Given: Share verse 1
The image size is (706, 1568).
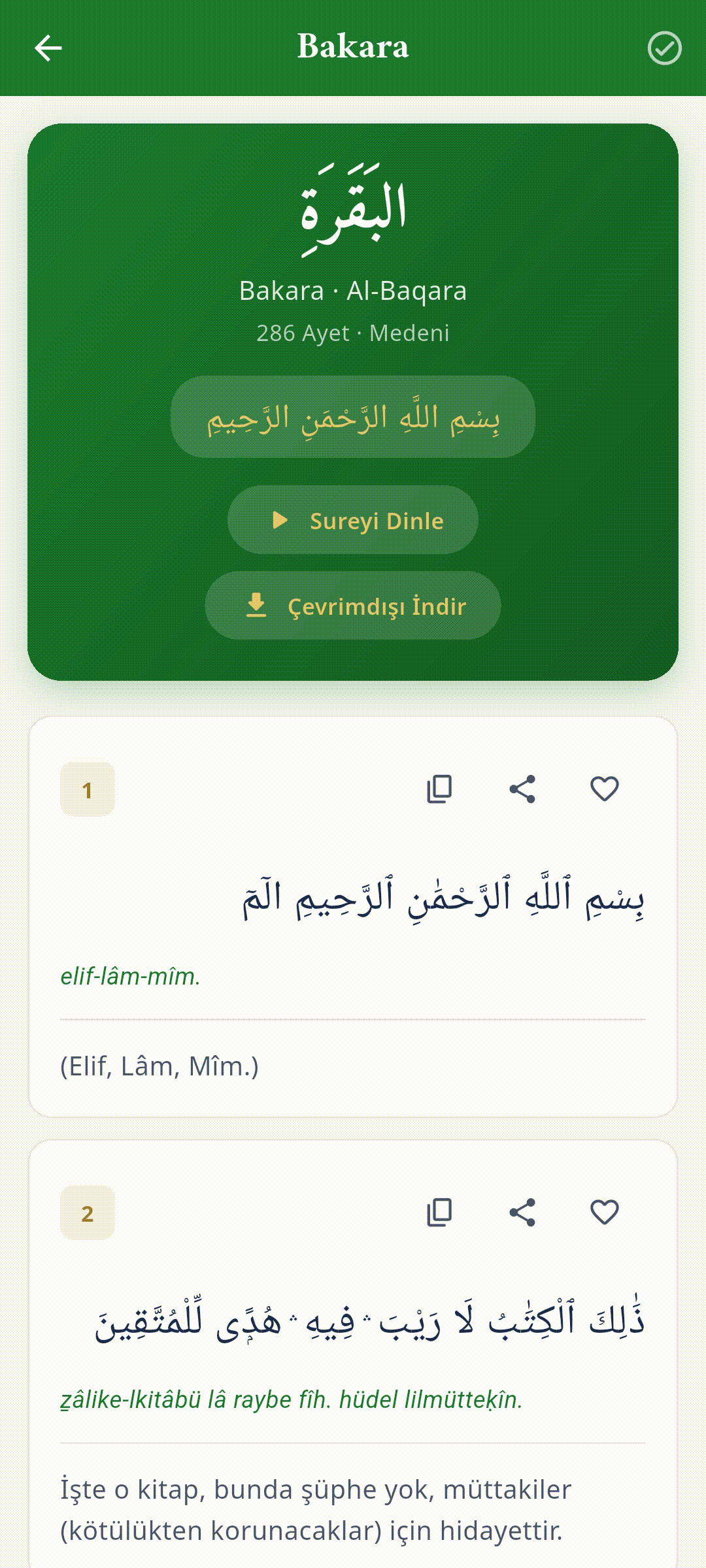Looking at the screenshot, I should click(522, 789).
